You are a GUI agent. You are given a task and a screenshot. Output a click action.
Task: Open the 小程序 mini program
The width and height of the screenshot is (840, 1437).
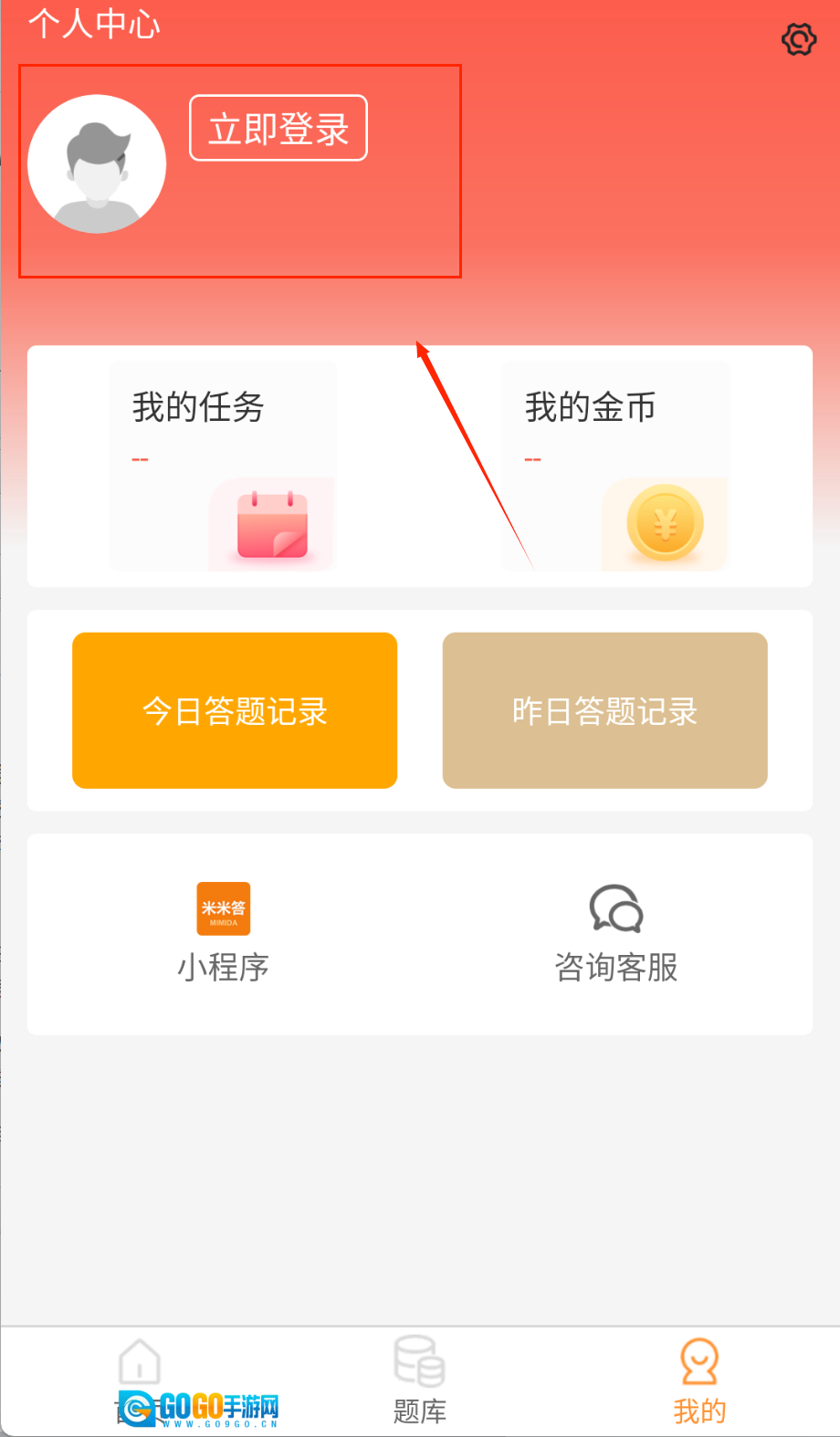click(224, 931)
